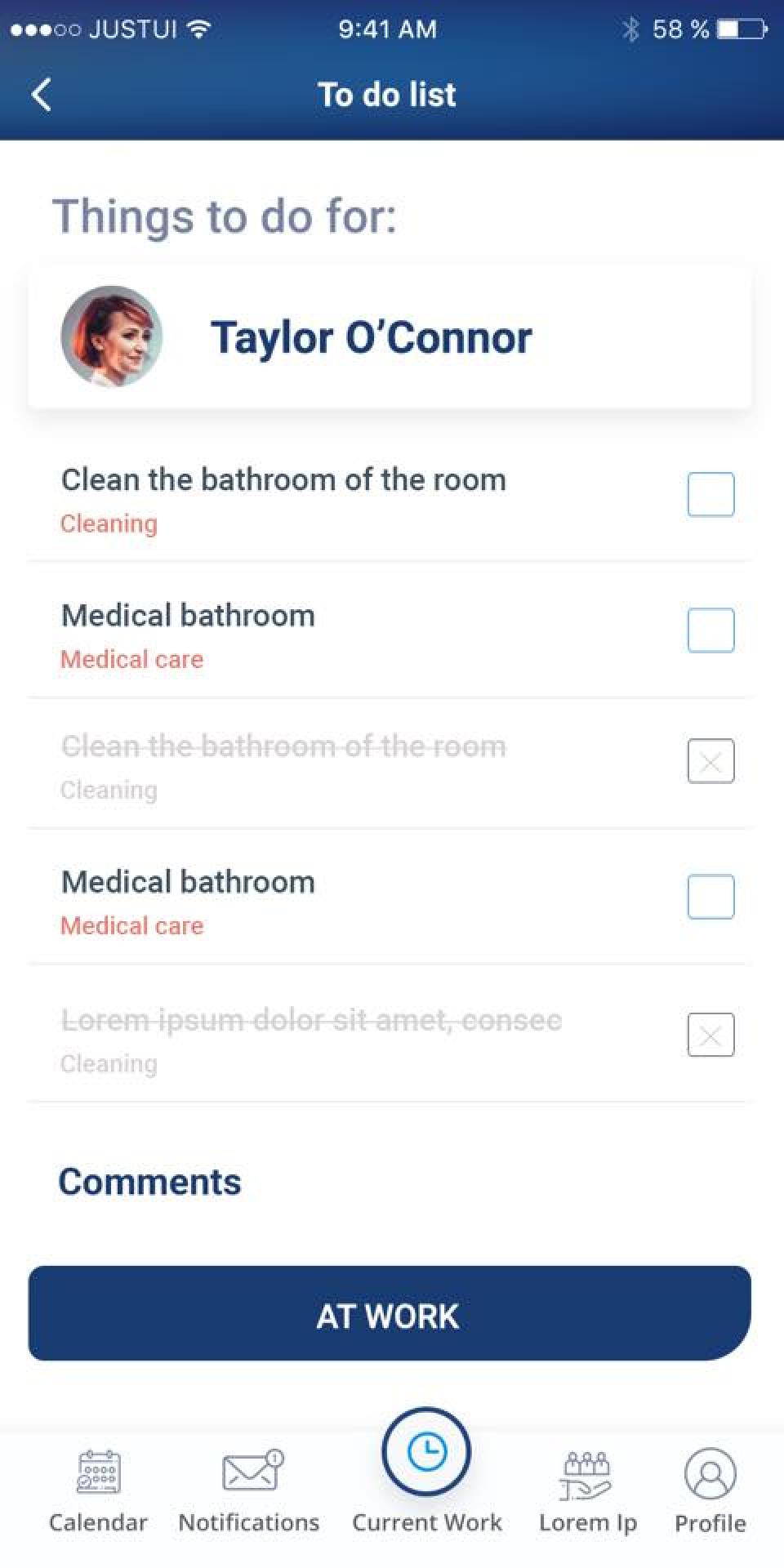Image resolution: width=784 pixels, height=1568 pixels.
Task: Open the Profile icon
Action: [x=709, y=1470]
